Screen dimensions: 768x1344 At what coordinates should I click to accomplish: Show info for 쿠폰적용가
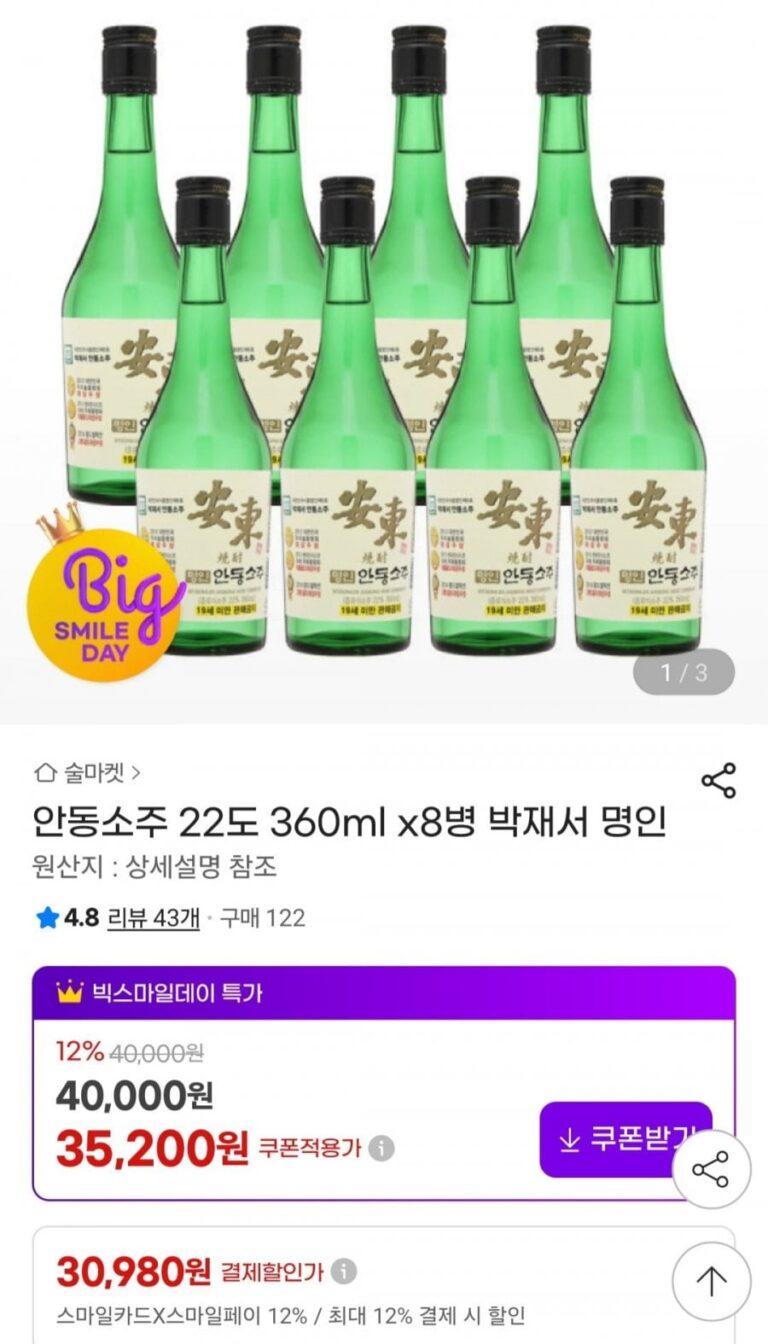coord(380,1148)
